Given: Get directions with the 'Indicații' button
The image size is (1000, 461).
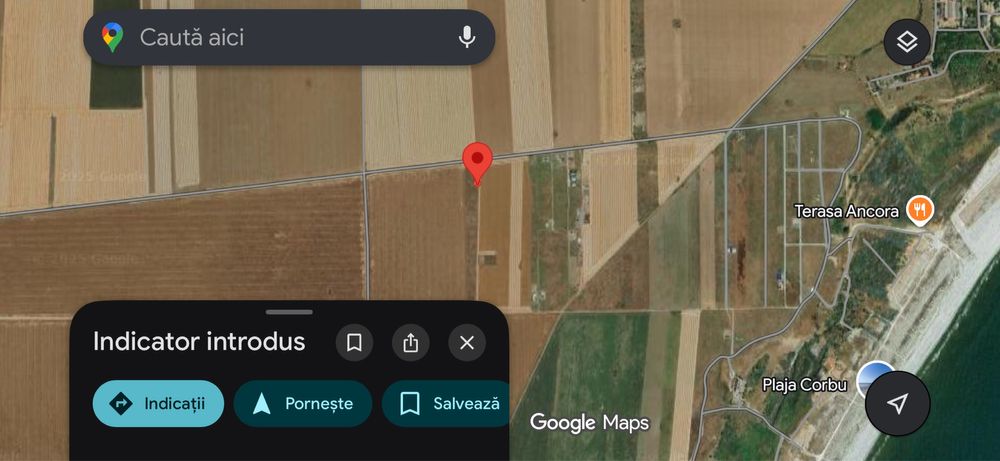Looking at the screenshot, I should point(158,404).
